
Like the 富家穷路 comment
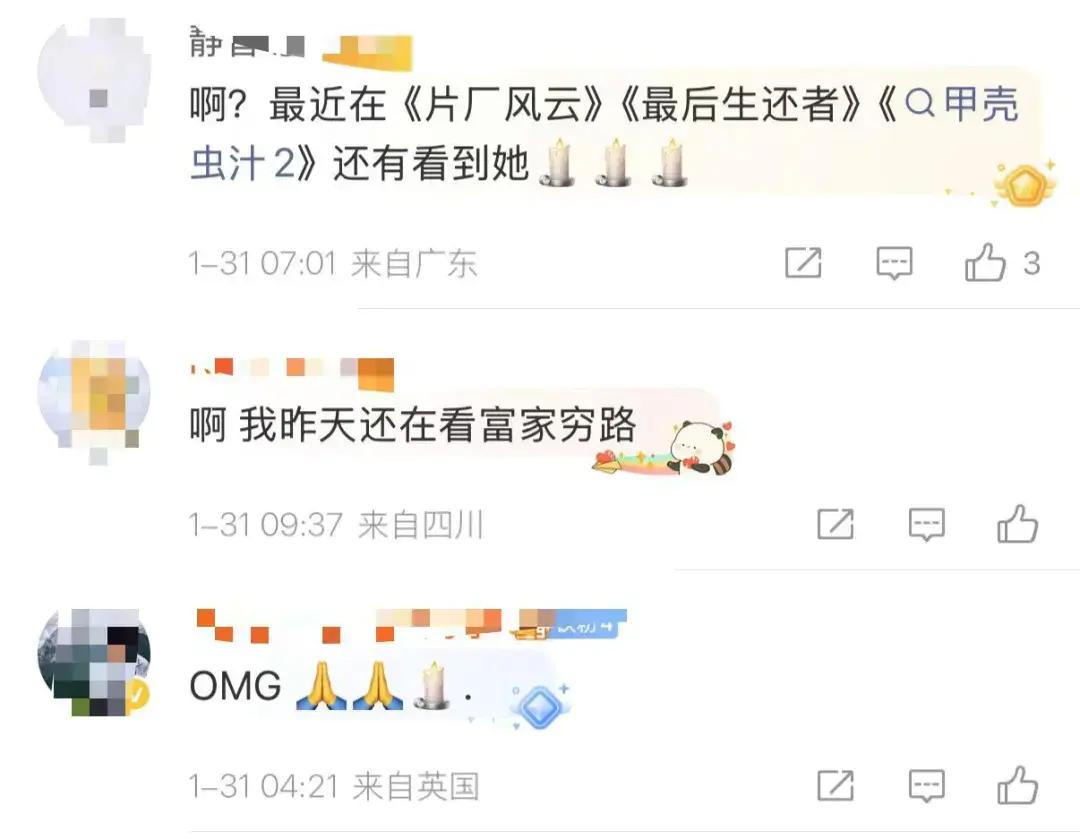pyautogui.click(x=1018, y=524)
